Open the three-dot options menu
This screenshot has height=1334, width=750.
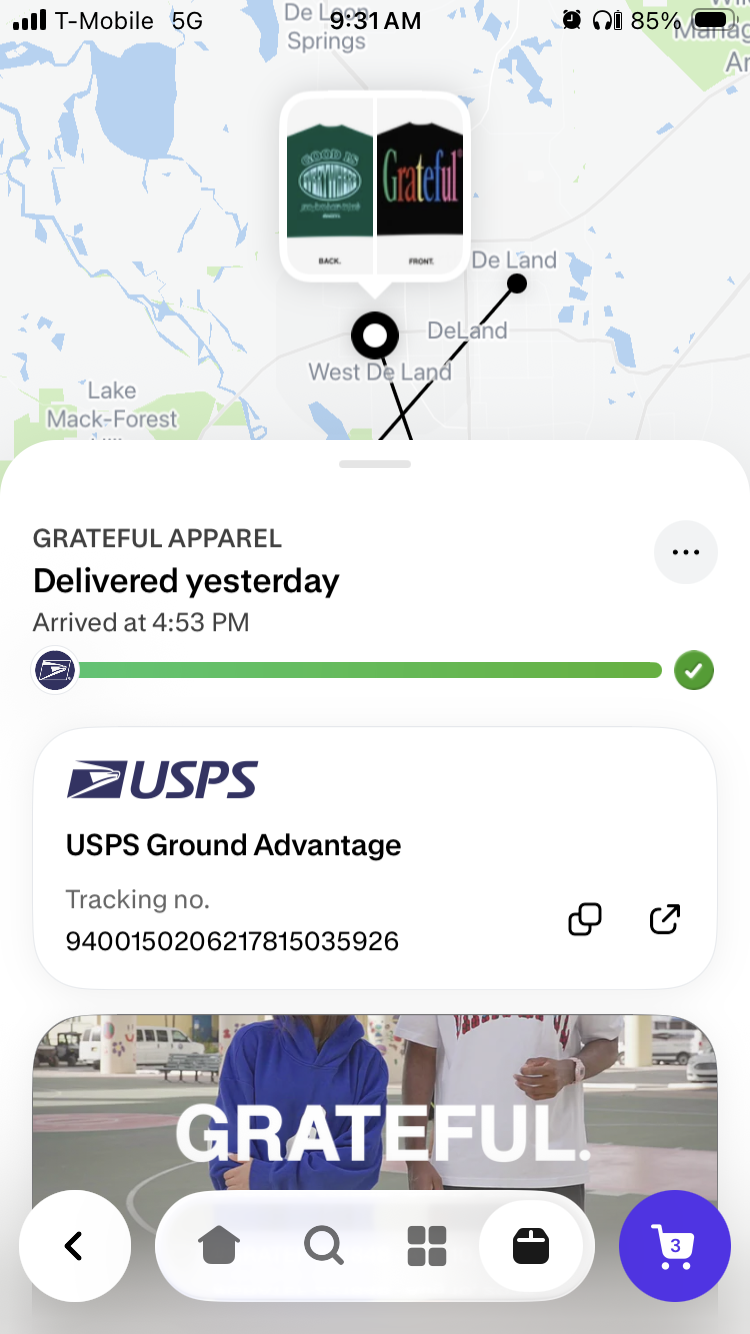pos(685,552)
